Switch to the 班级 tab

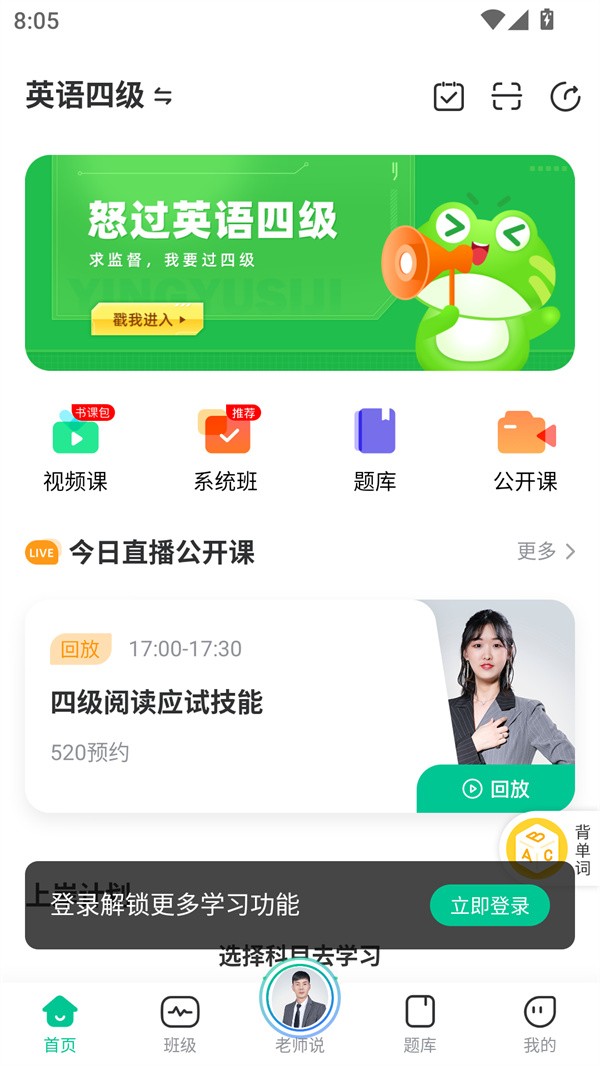point(180,1024)
